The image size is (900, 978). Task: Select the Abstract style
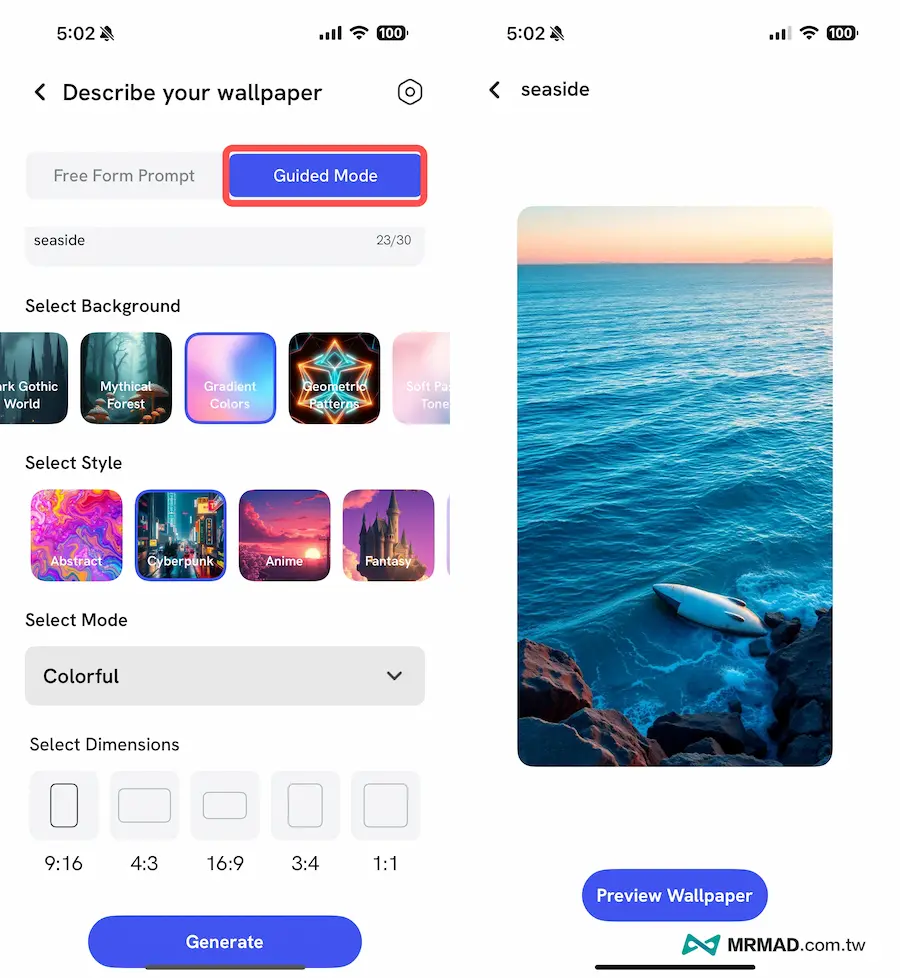point(77,535)
